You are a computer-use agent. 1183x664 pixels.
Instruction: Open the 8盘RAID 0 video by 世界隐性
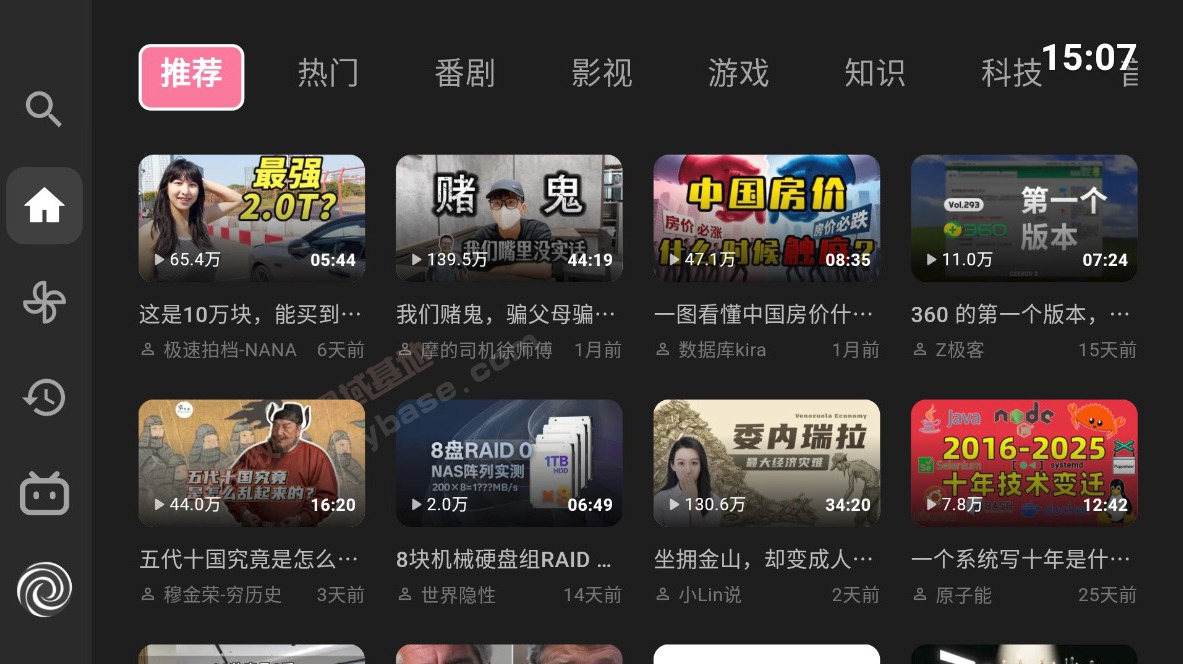(509, 463)
